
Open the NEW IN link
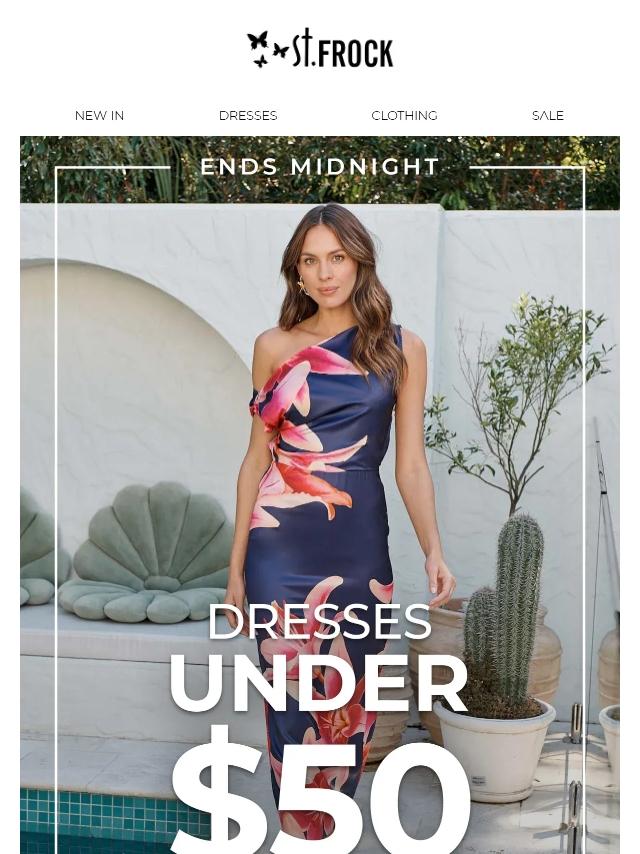(99, 116)
